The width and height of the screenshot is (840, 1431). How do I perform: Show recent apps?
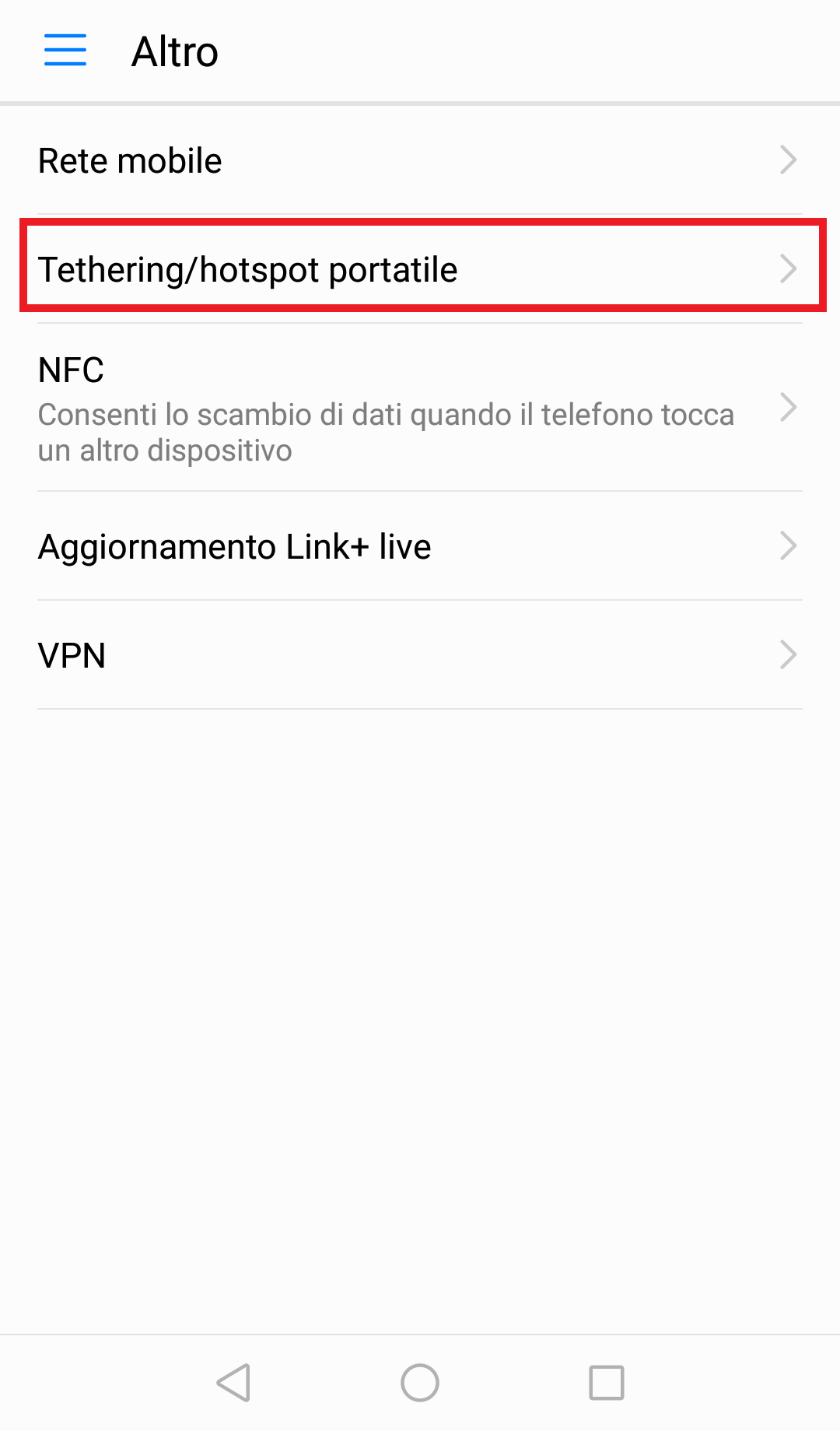[606, 1383]
